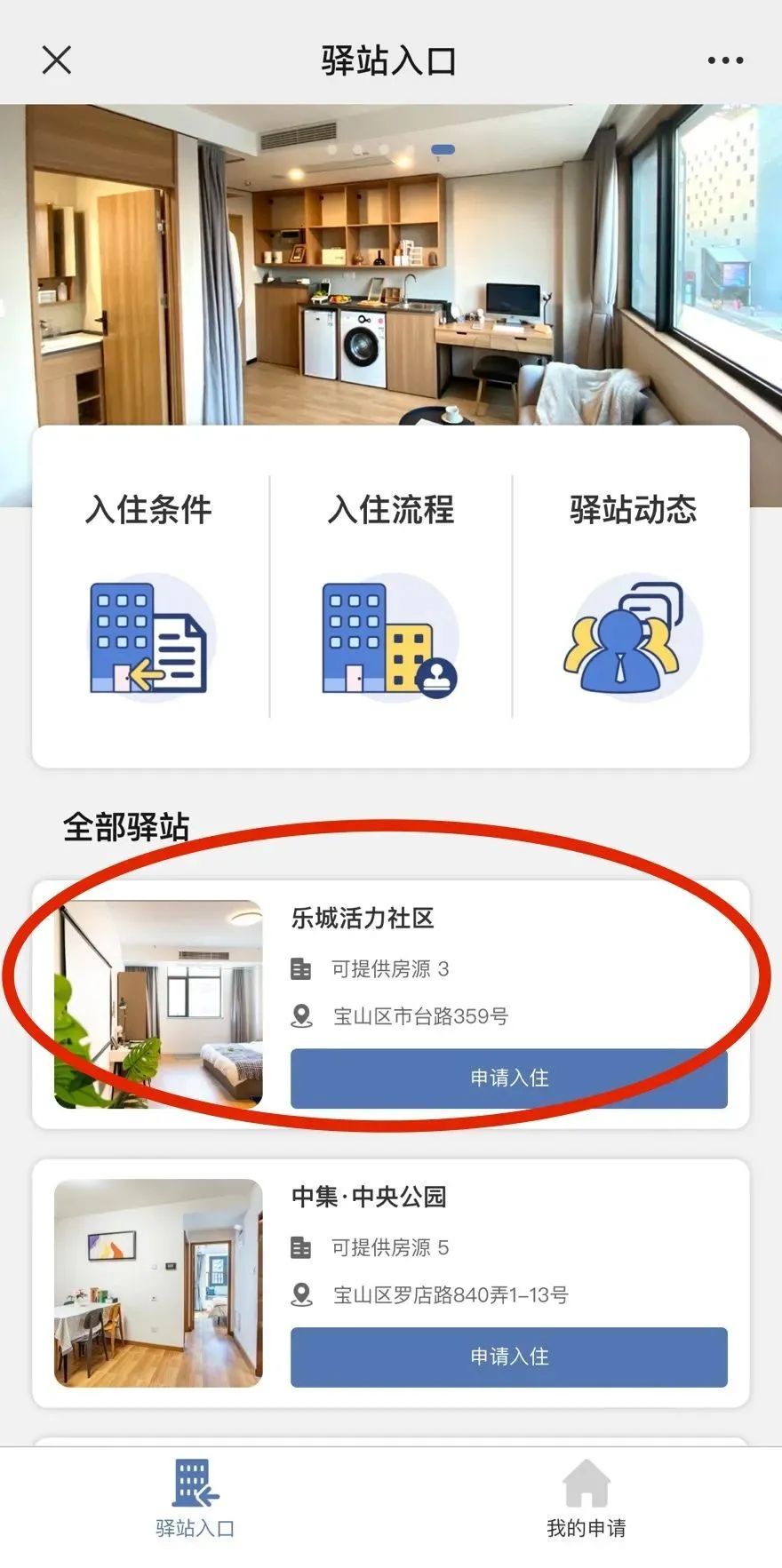This screenshot has width=782, height=1568.
Task: Open the 驿站动态 section
Action: click(633, 597)
